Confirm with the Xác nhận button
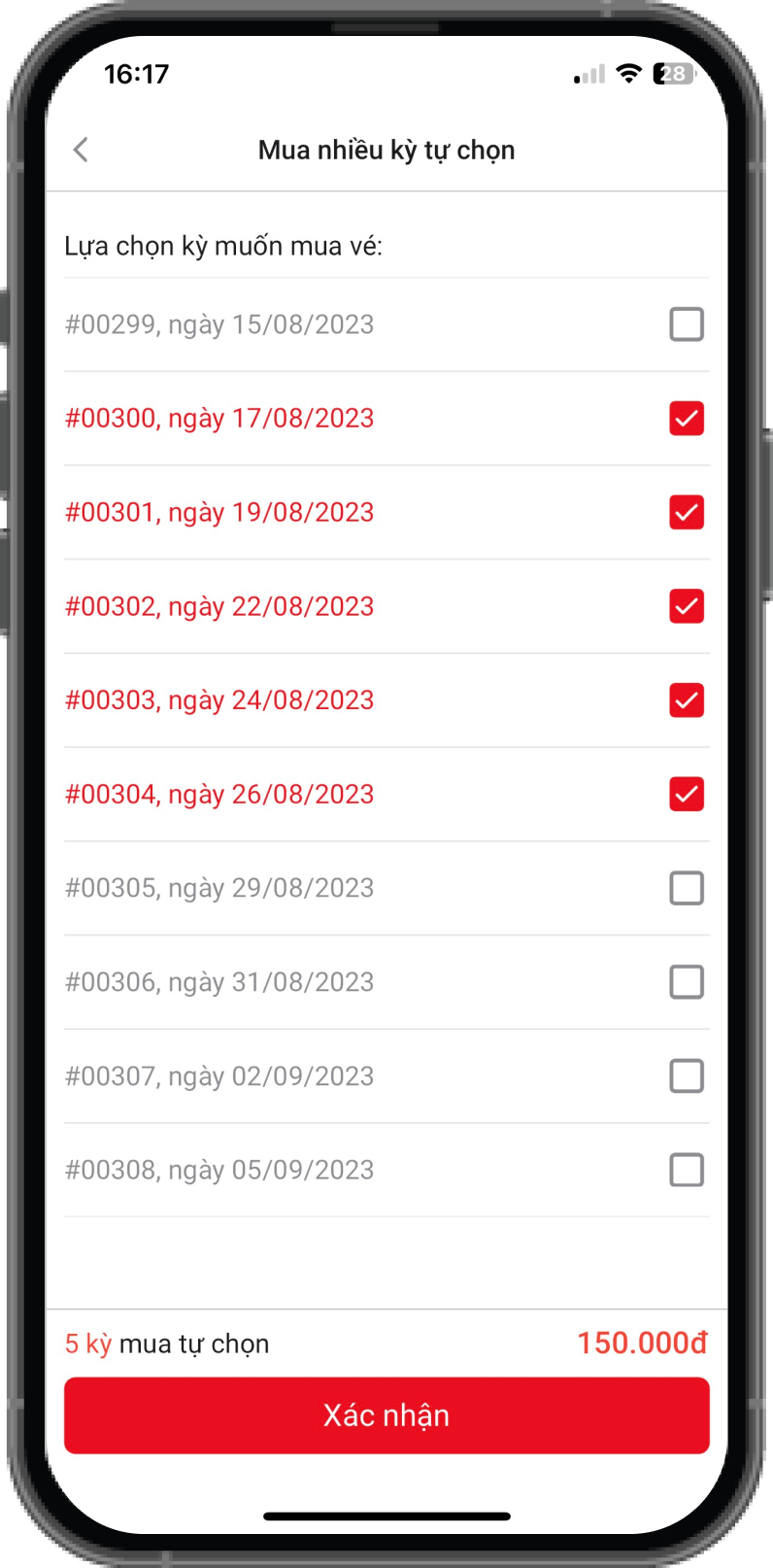This screenshot has width=773, height=1568. click(x=386, y=1415)
